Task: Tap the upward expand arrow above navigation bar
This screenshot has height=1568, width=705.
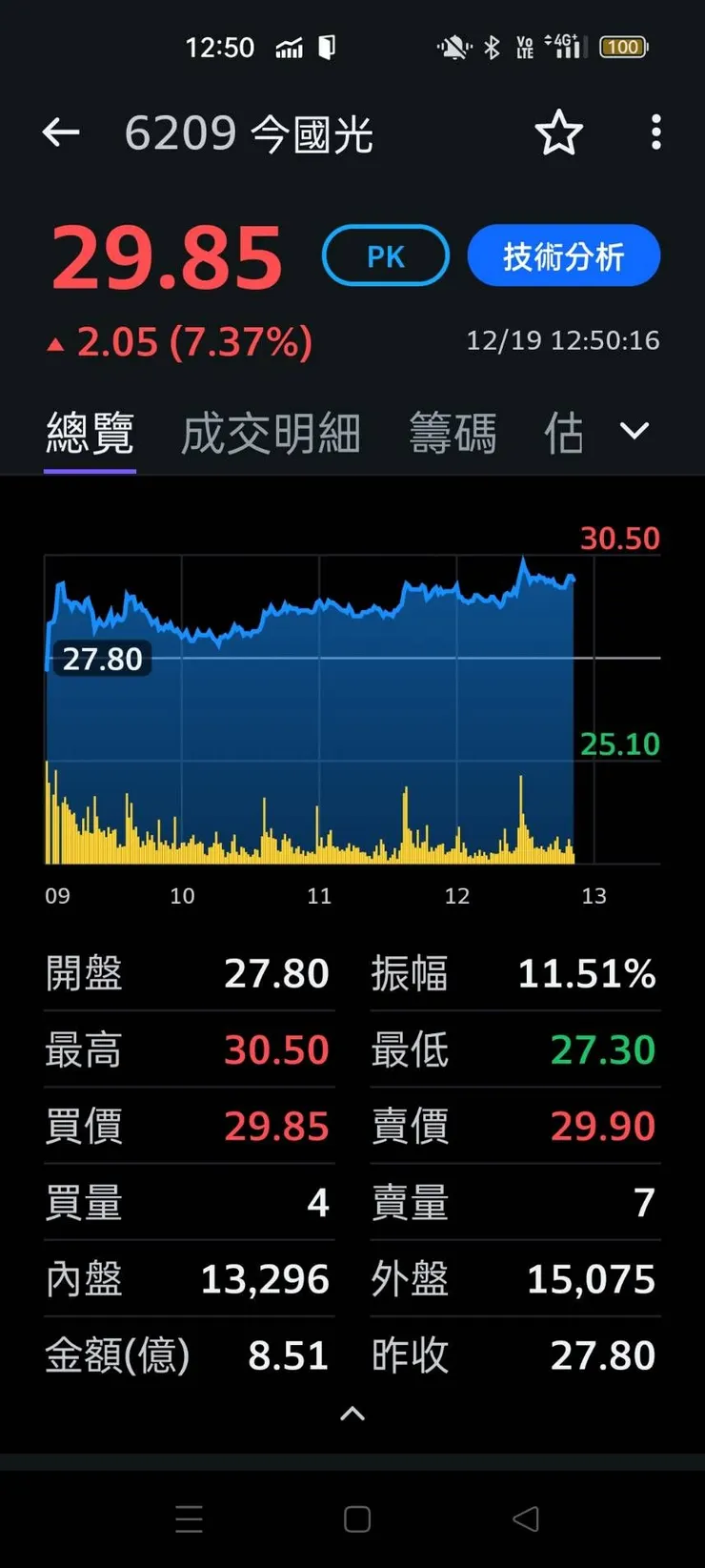Action: tap(352, 1414)
